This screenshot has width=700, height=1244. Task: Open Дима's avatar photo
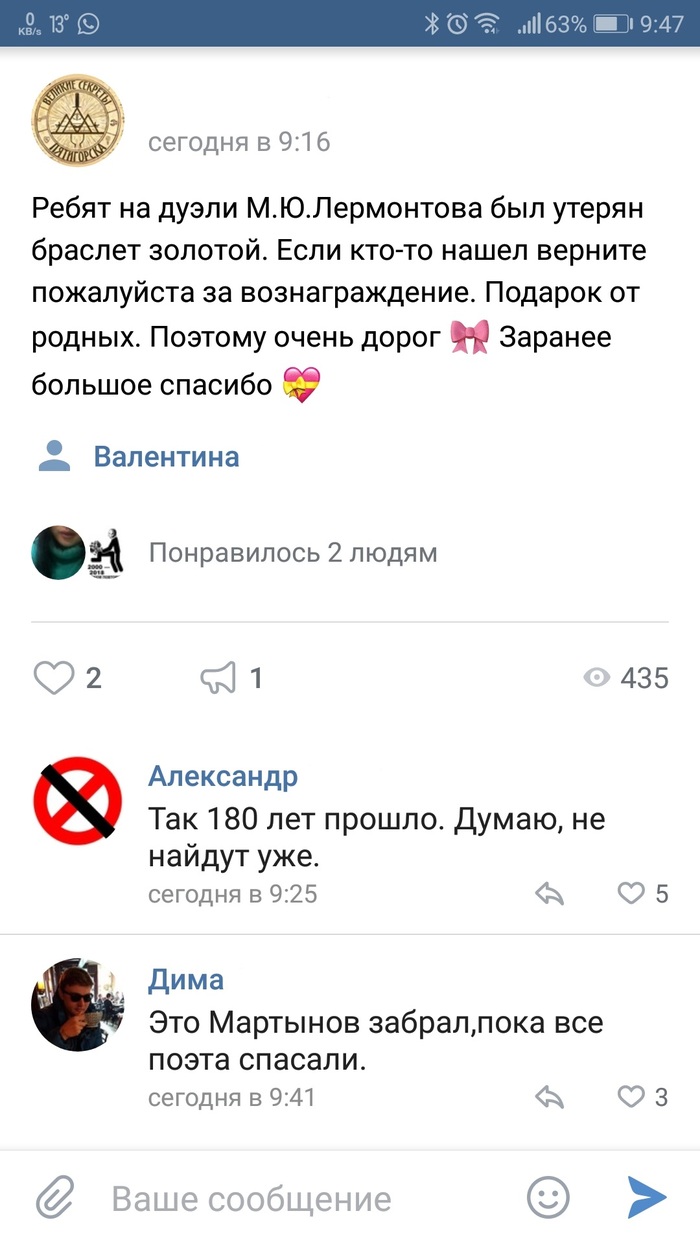pyautogui.click(x=78, y=1005)
